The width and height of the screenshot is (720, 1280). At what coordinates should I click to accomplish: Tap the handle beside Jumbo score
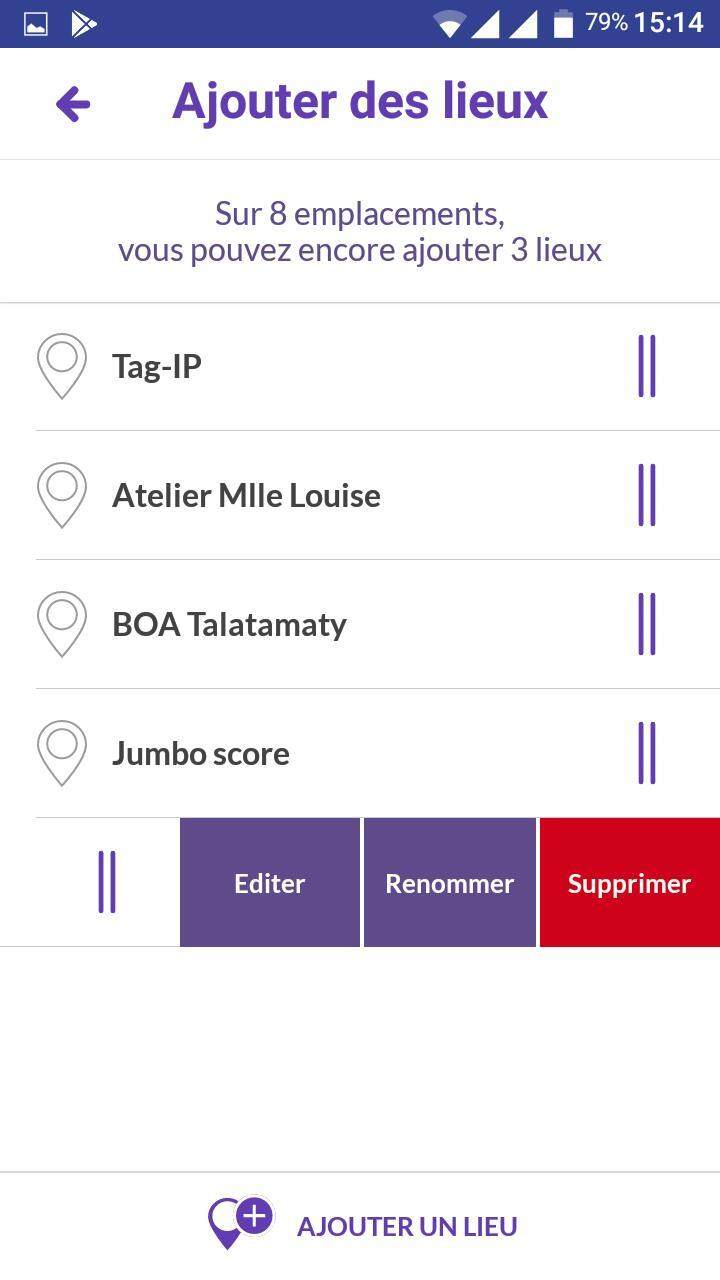pyautogui.click(x=647, y=753)
